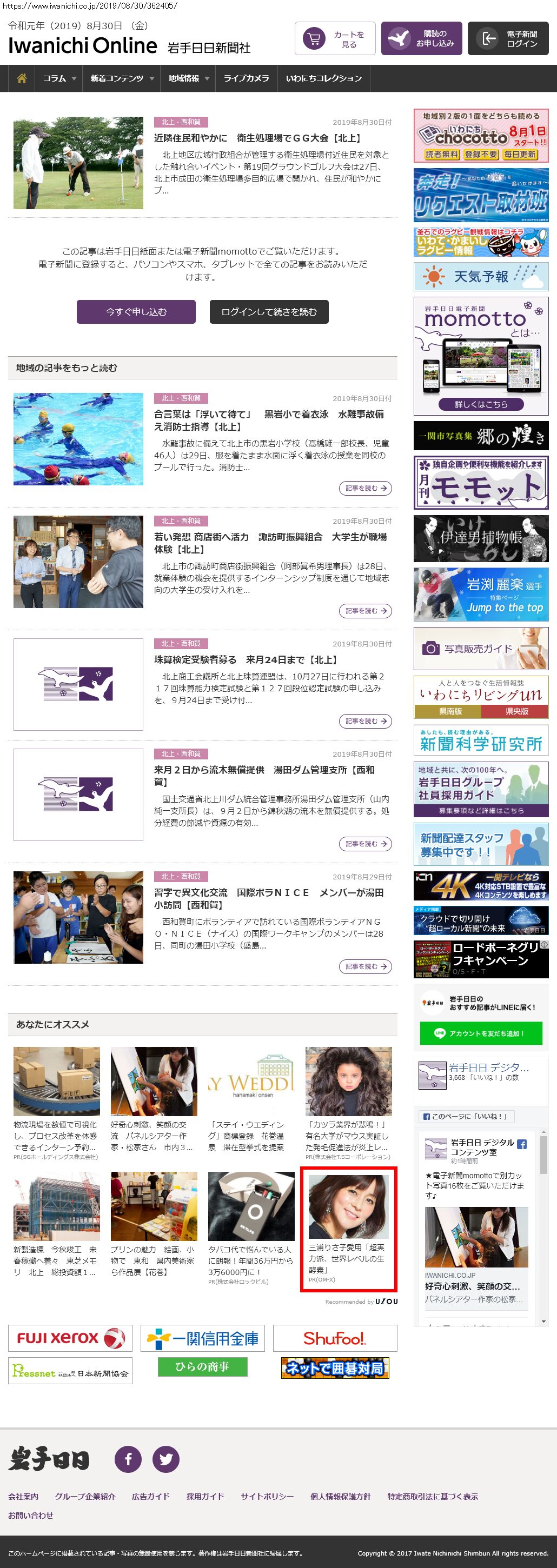Open the 写真販売ガイド banner
557x1568 pixels.
tap(480, 649)
